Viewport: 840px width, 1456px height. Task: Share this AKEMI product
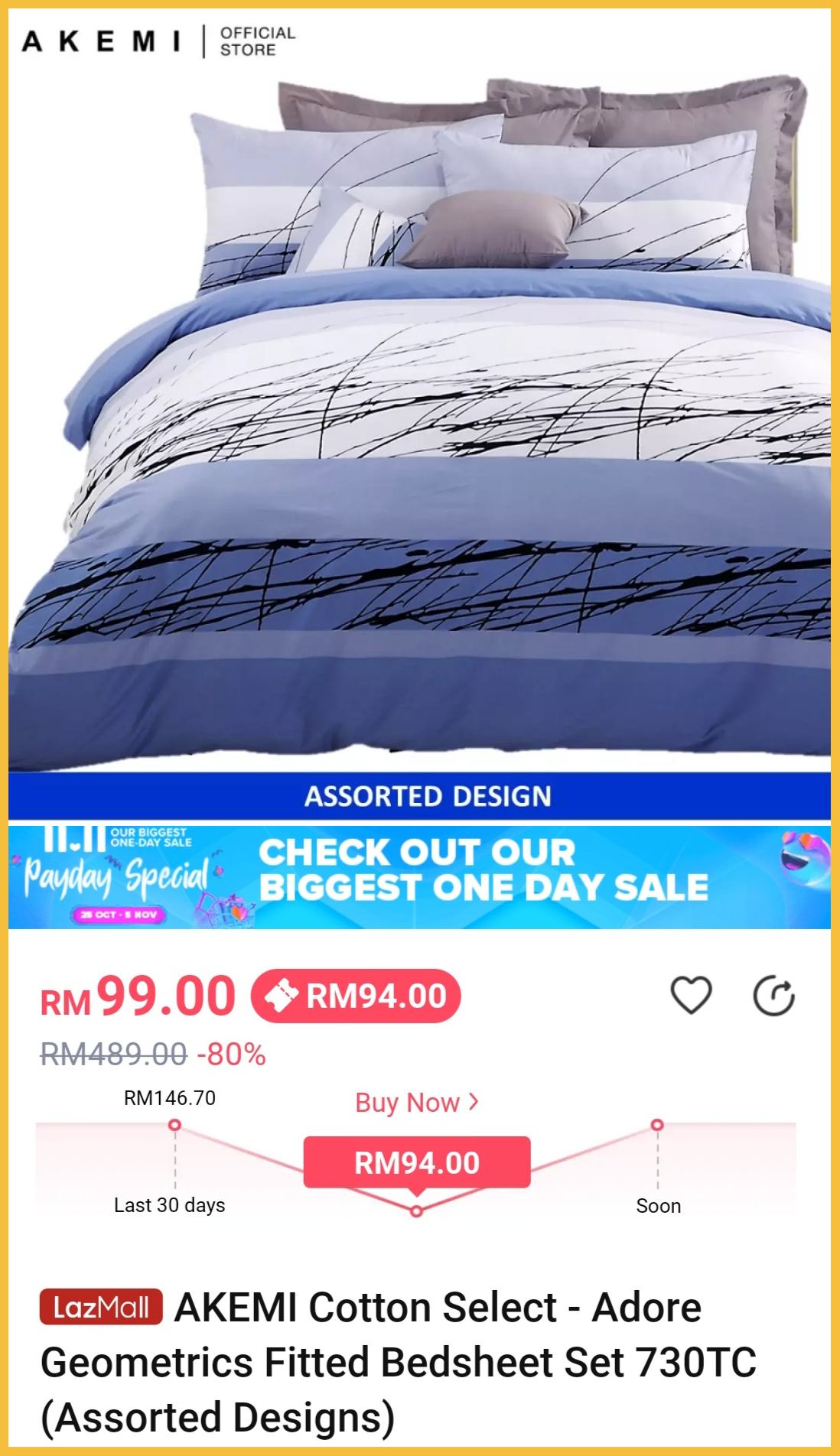[x=773, y=996]
